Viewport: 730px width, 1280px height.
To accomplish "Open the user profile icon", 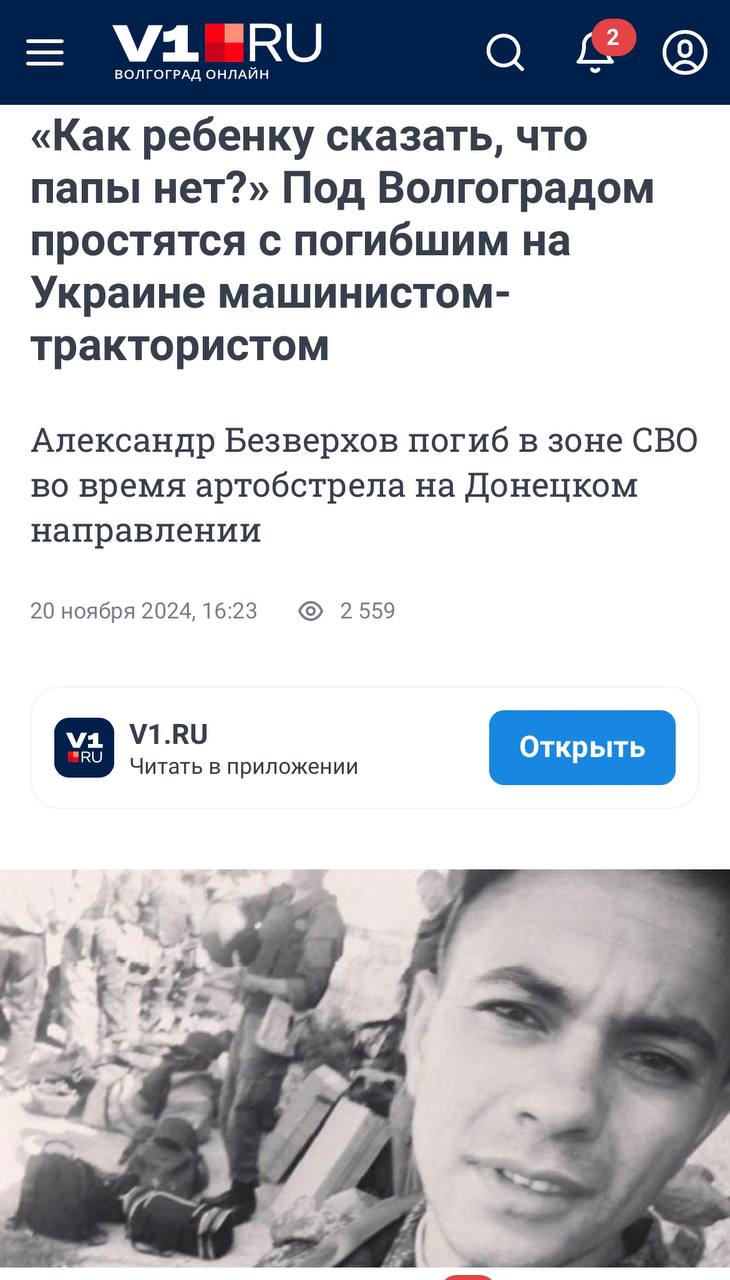I will 685,52.
